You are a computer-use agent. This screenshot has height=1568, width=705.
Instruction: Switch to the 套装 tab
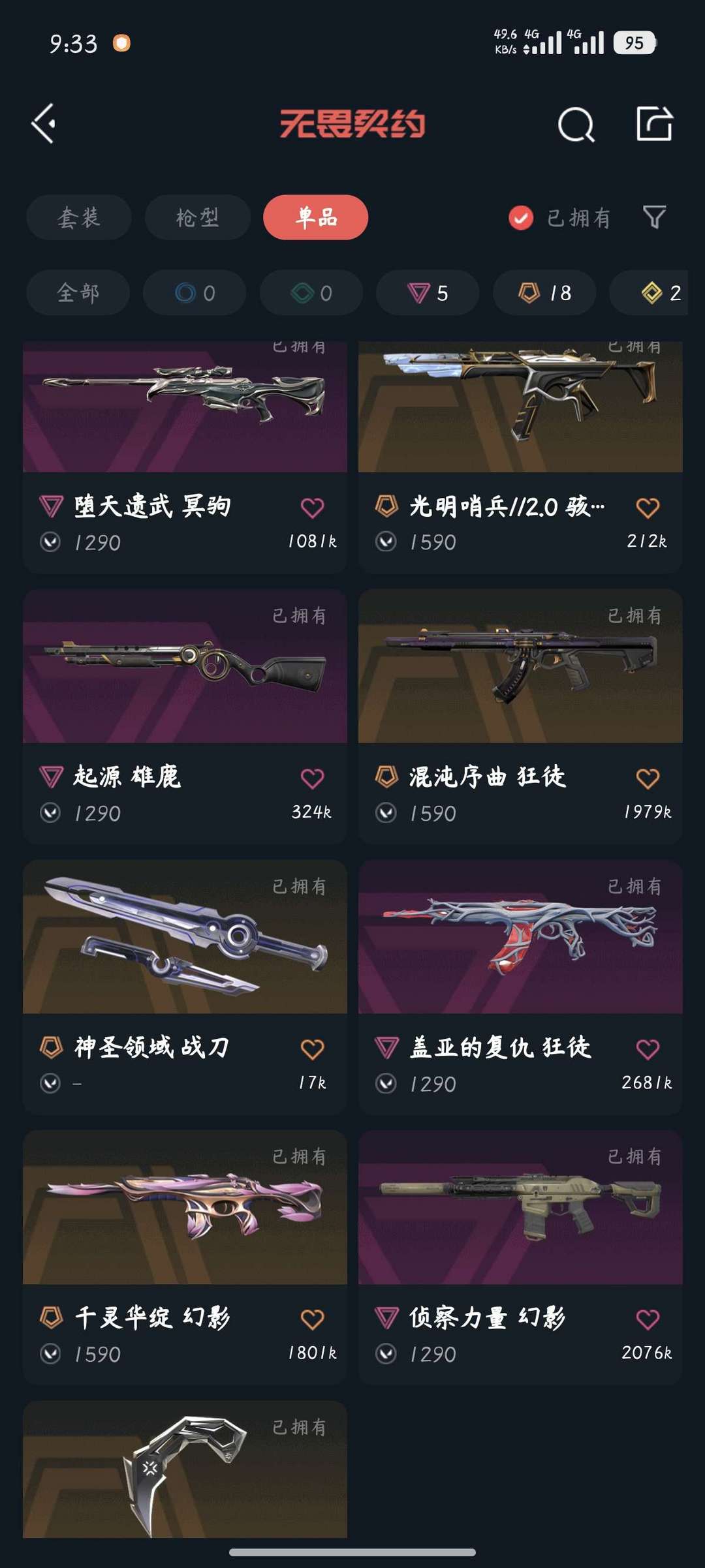79,217
